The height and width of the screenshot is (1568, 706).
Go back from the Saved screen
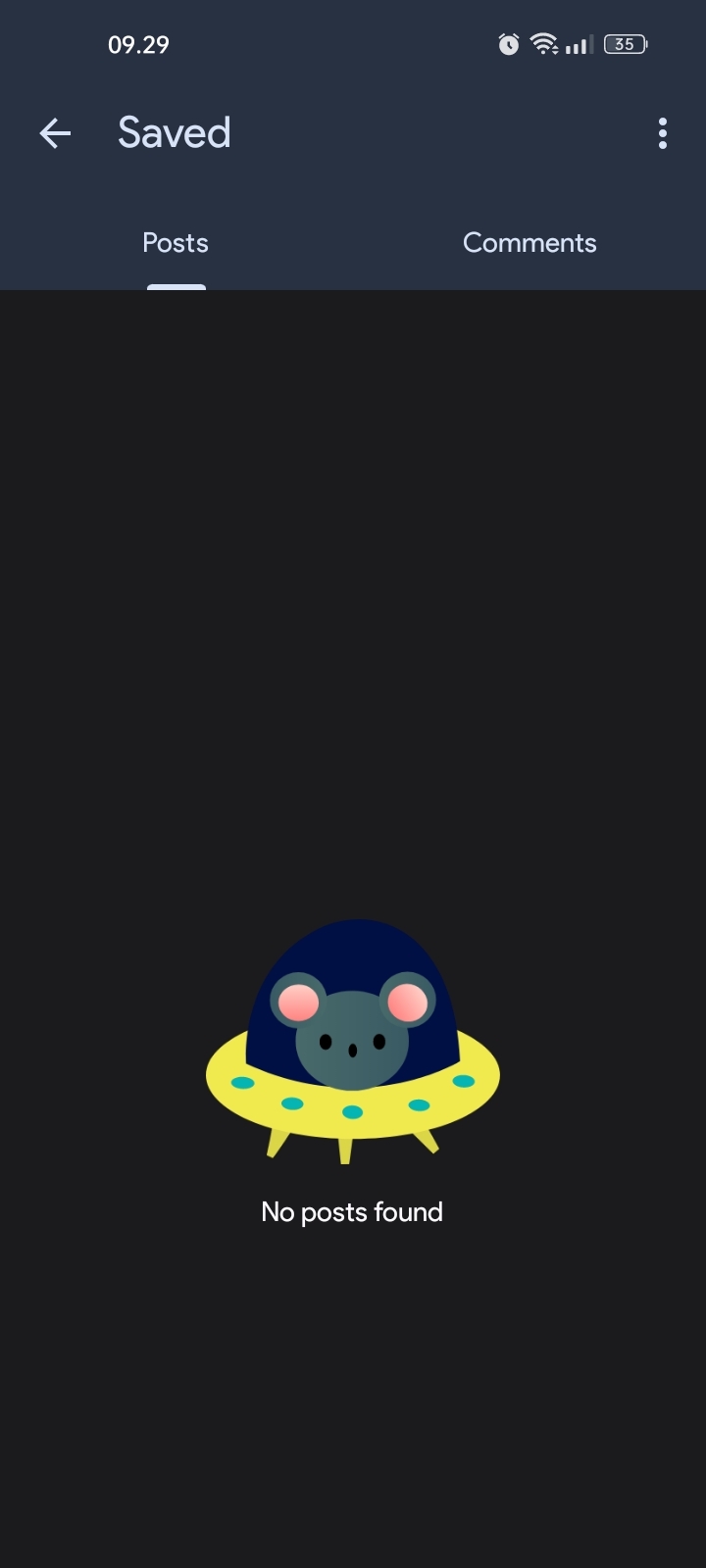point(55,133)
